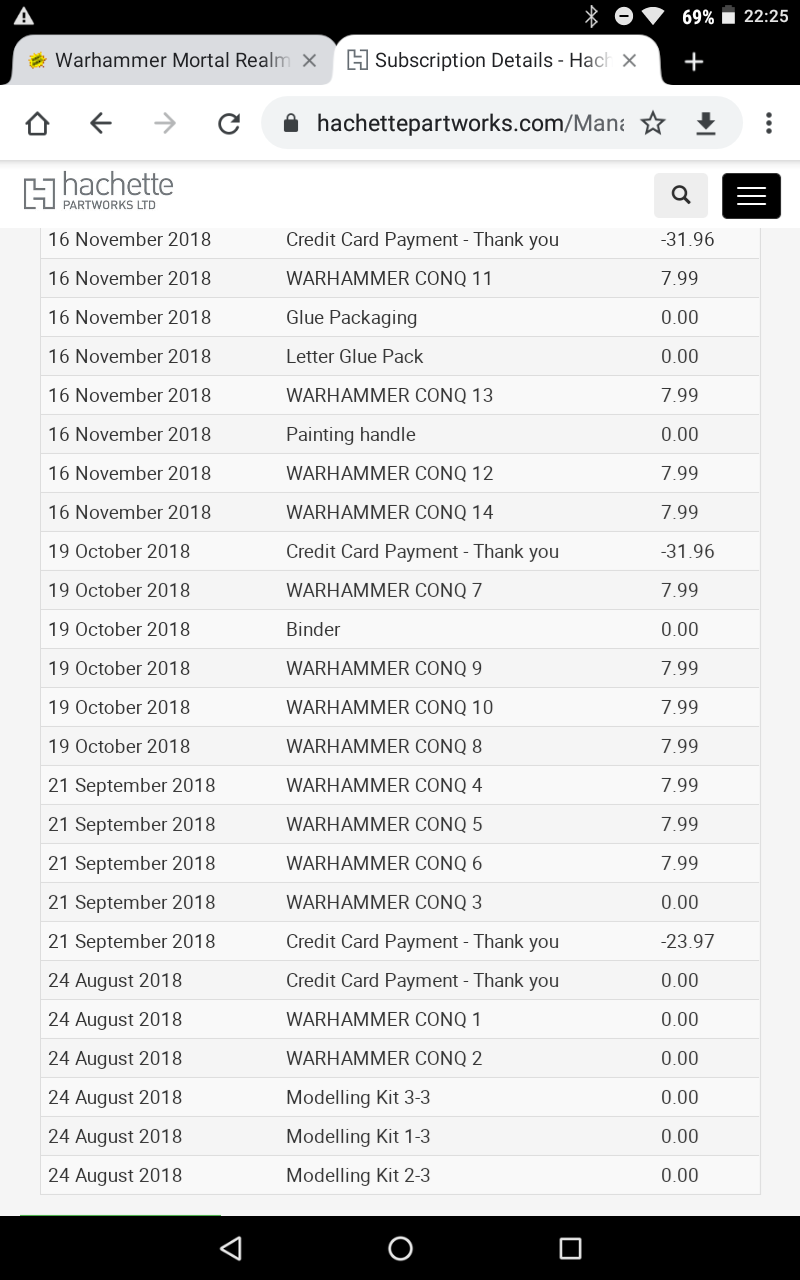800x1280 pixels.
Task: Download the current page
Action: pos(706,123)
